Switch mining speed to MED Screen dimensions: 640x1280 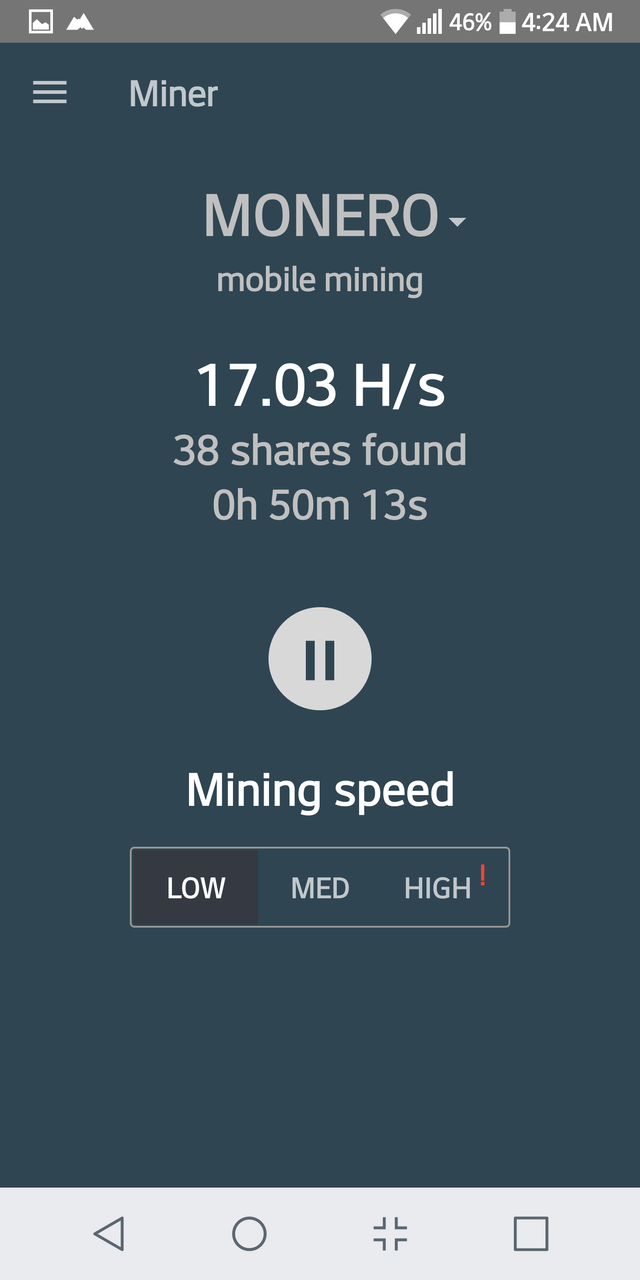320,888
